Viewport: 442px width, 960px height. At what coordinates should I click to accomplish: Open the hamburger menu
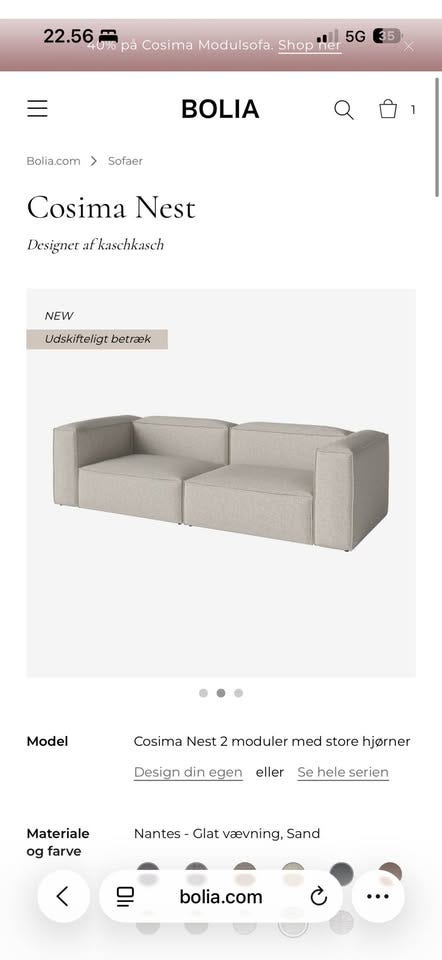click(x=37, y=109)
